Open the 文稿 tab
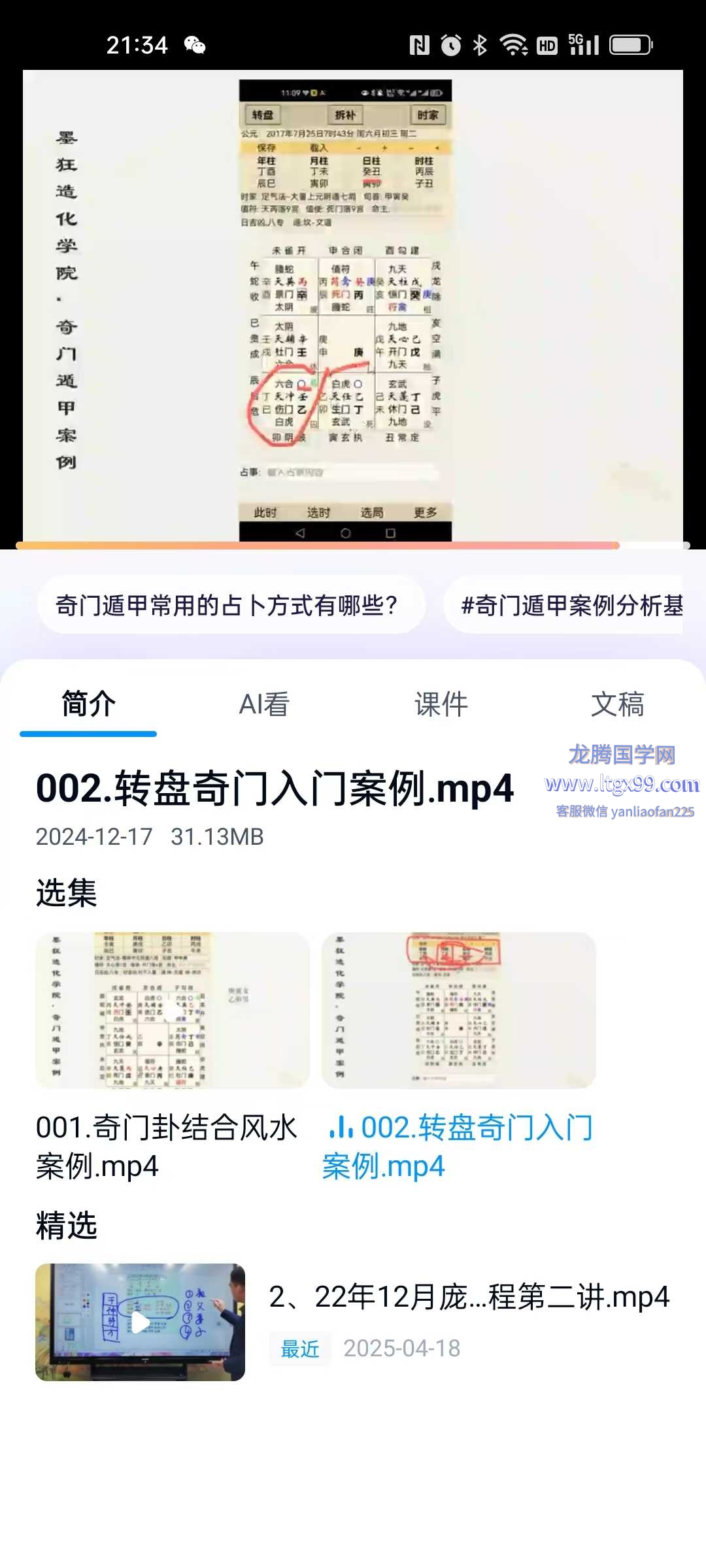 pos(617,704)
